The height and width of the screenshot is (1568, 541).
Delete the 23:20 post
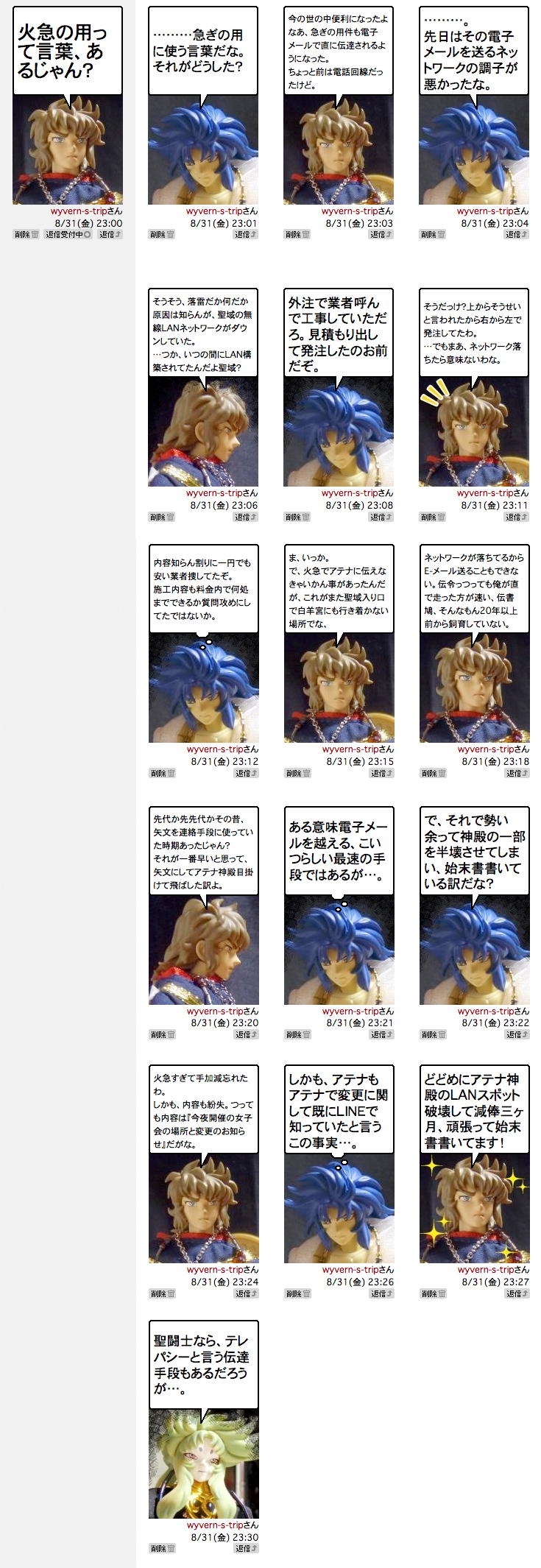pos(163,1035)
